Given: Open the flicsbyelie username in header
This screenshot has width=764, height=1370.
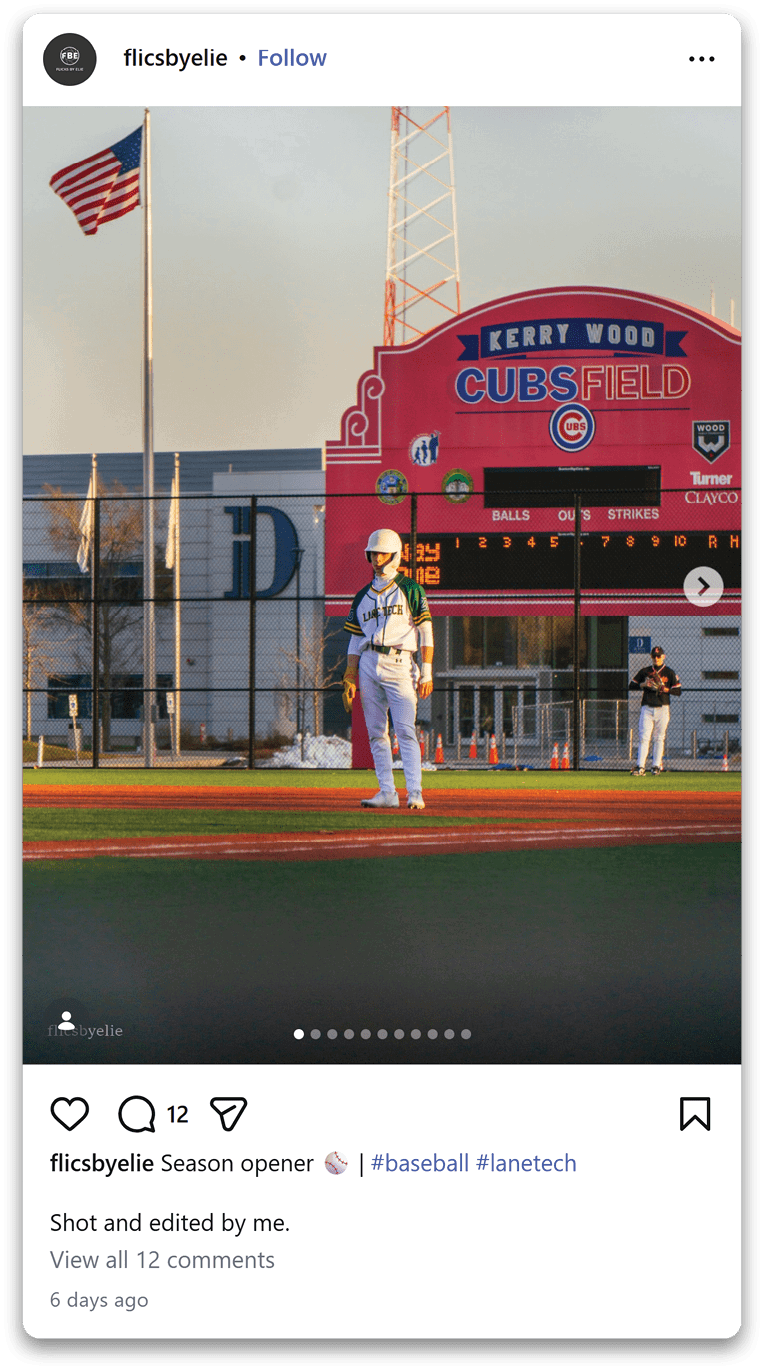Looking at the screenshot, I should [175, 58].
